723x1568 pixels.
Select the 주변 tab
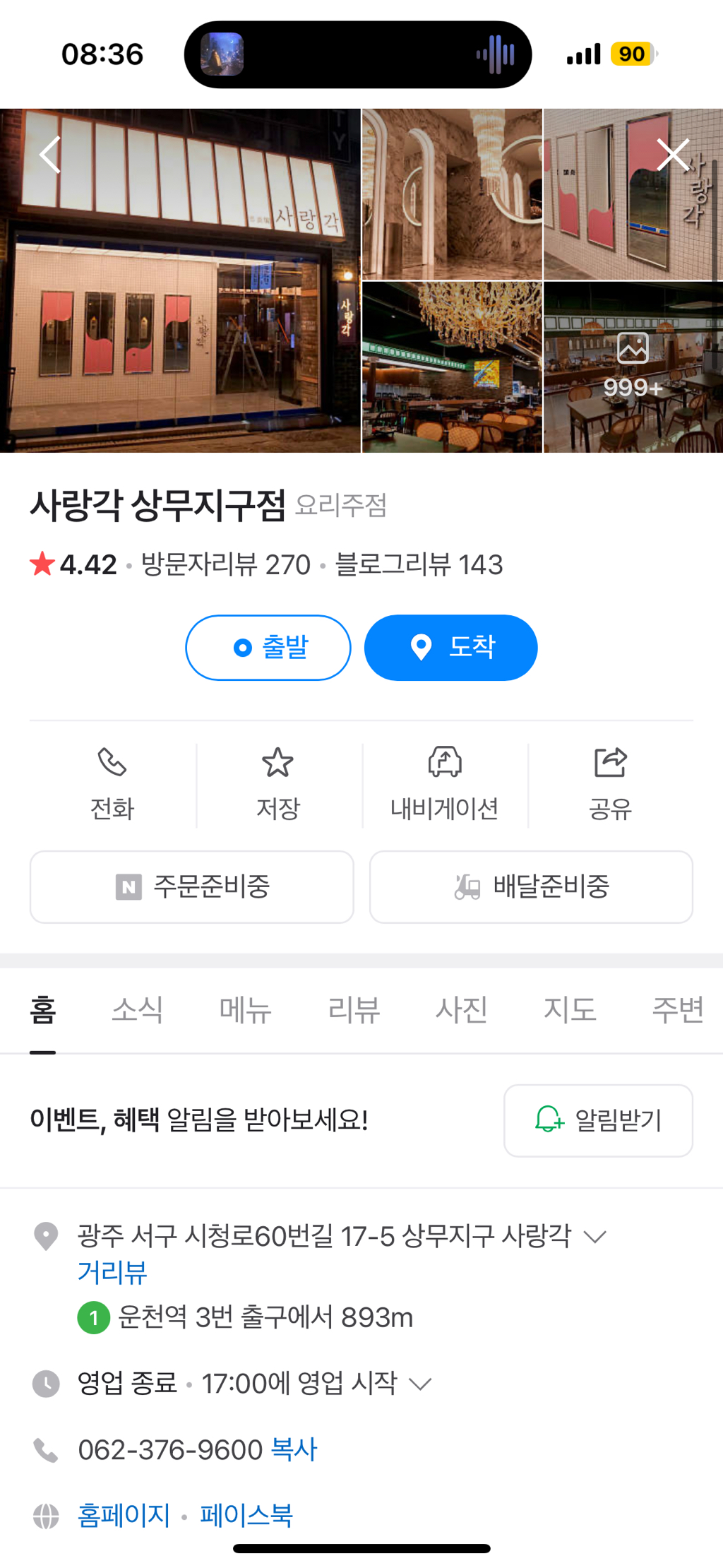pos(677,1009)
